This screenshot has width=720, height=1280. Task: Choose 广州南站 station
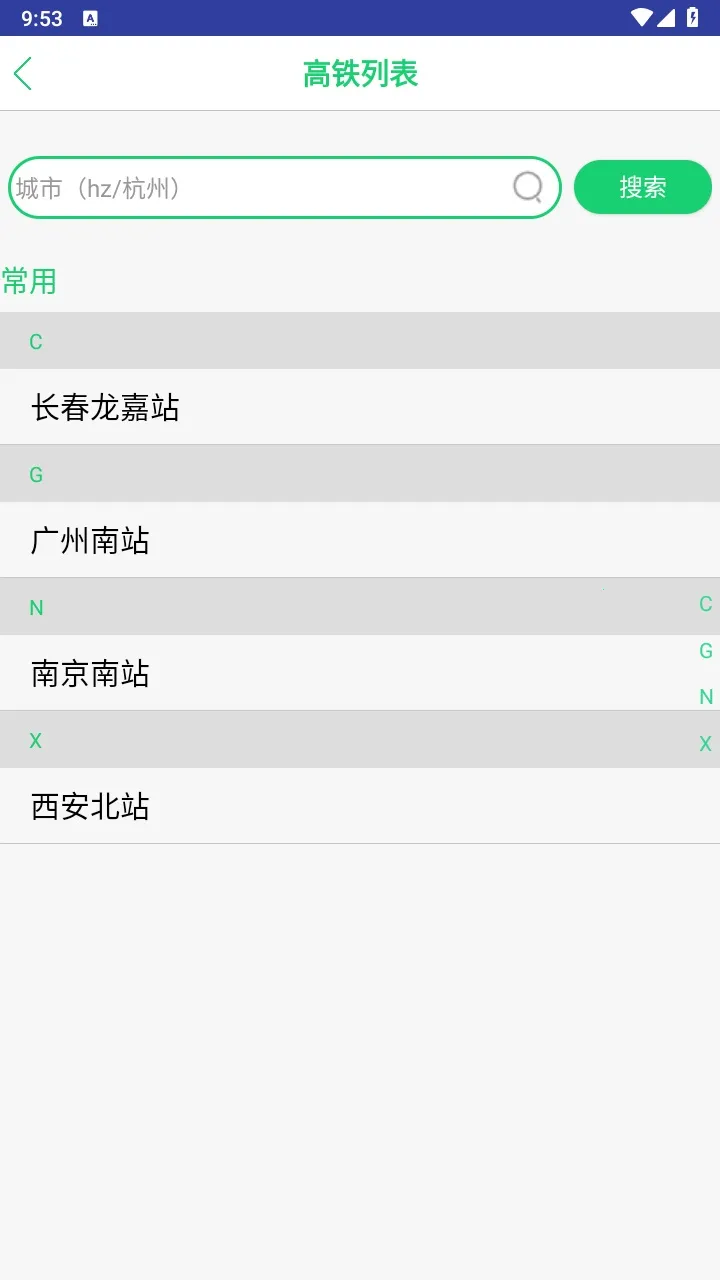tap(90, 541)
